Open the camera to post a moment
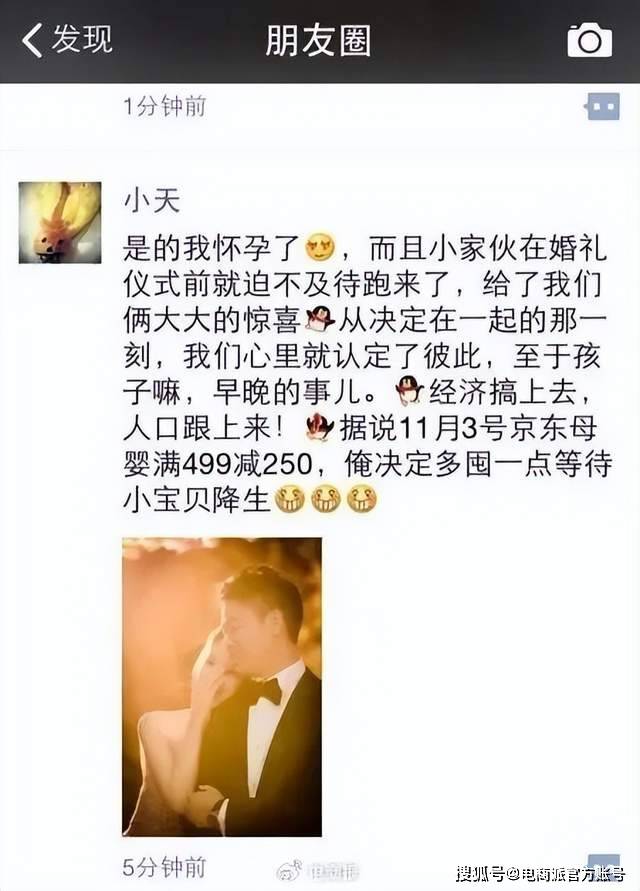Viewport: 640px width, 891px height. [x=589, y=40]
